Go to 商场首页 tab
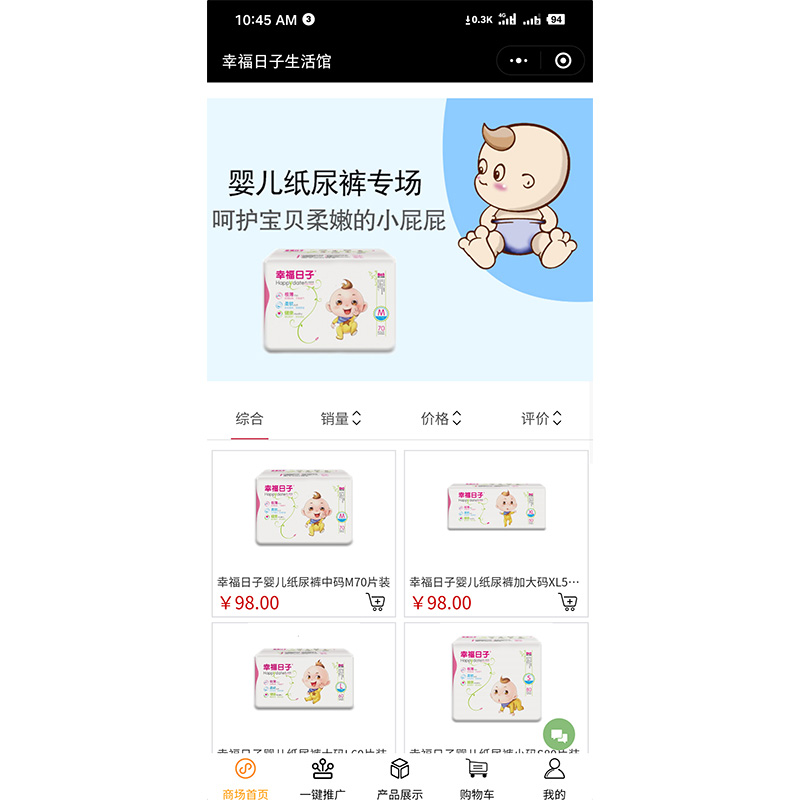This screenshot has width=800, height=800. coord(245,778)
